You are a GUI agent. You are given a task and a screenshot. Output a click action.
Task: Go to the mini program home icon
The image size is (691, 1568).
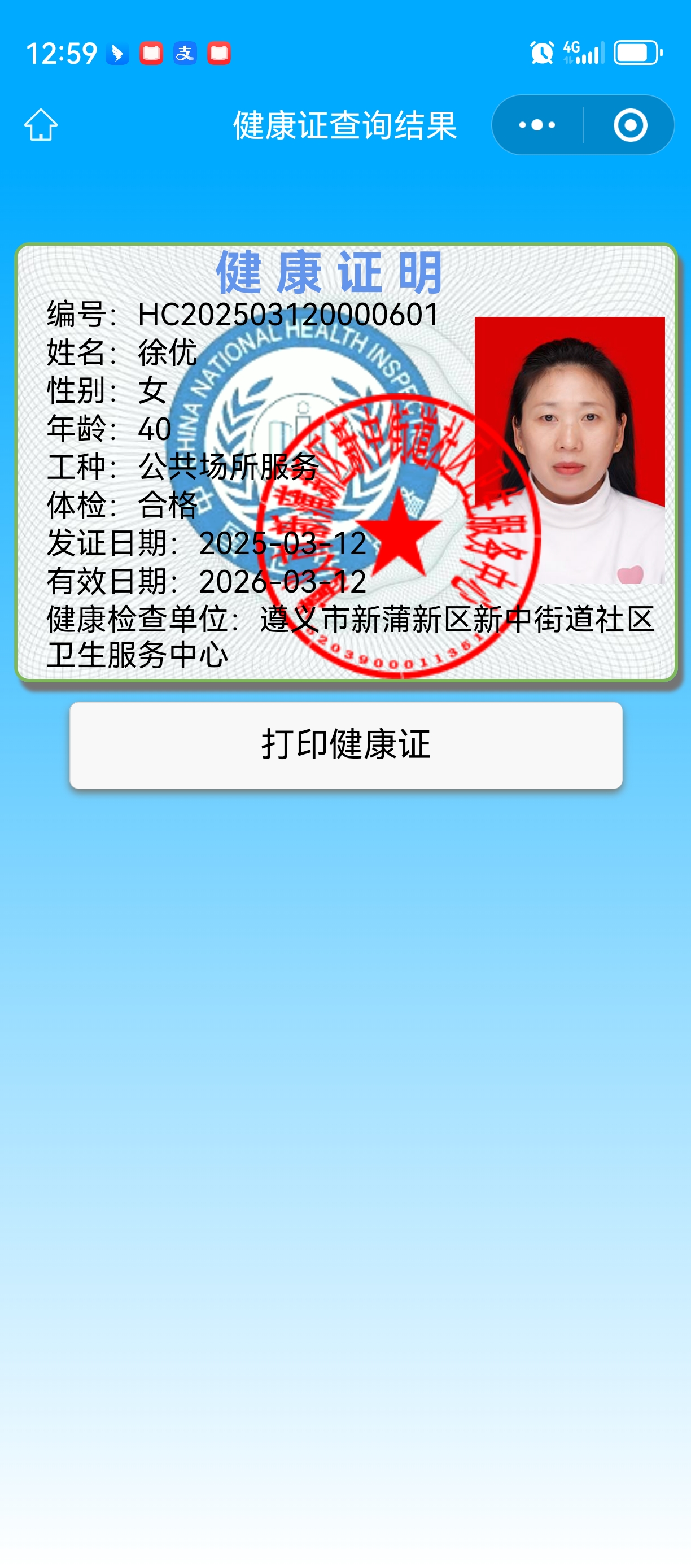click(x=41, y=125)
